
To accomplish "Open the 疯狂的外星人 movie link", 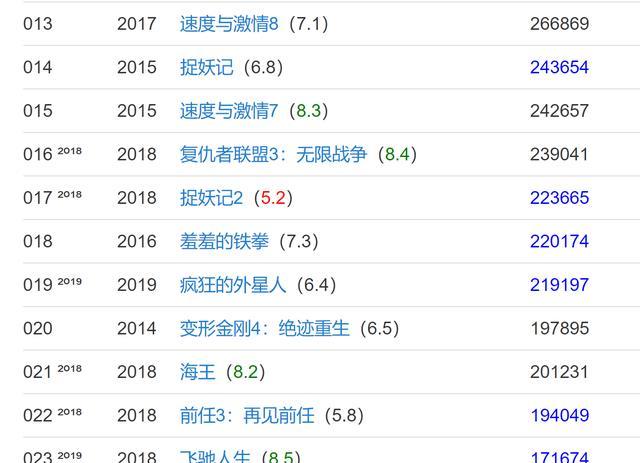I will (233, 285).
